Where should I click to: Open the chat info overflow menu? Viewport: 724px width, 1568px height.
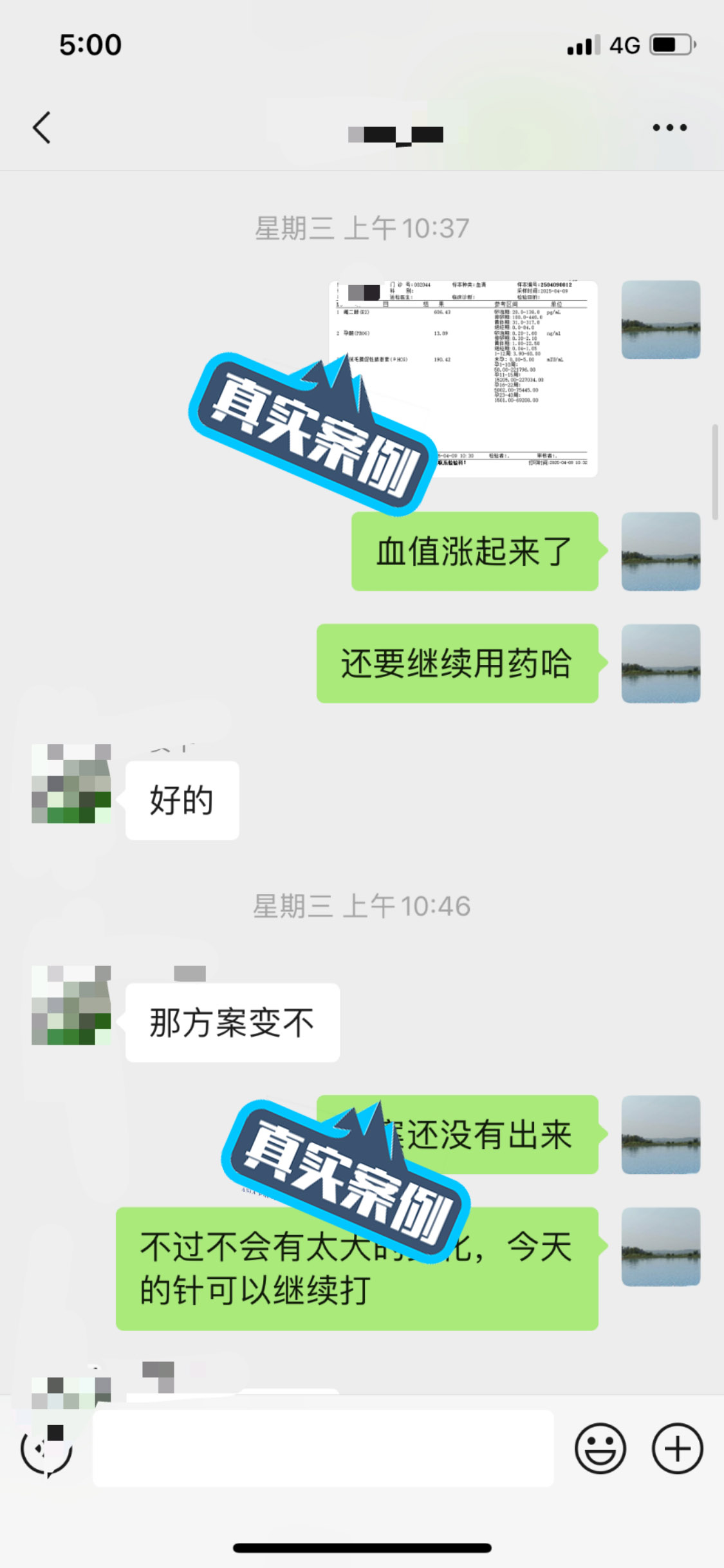tap(669, 127)
